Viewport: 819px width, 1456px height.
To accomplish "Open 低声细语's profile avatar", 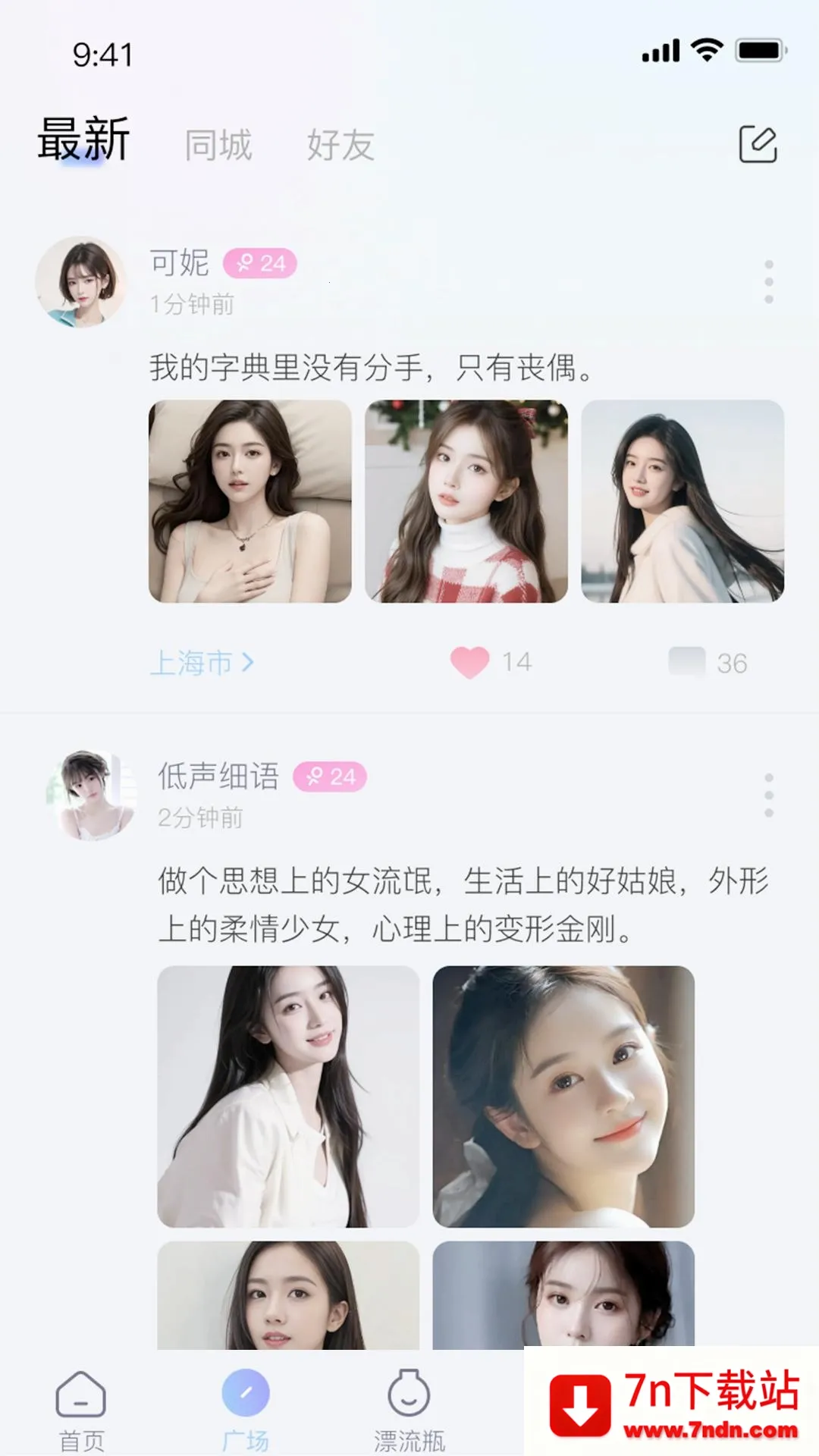I will (x=93, y=795).
